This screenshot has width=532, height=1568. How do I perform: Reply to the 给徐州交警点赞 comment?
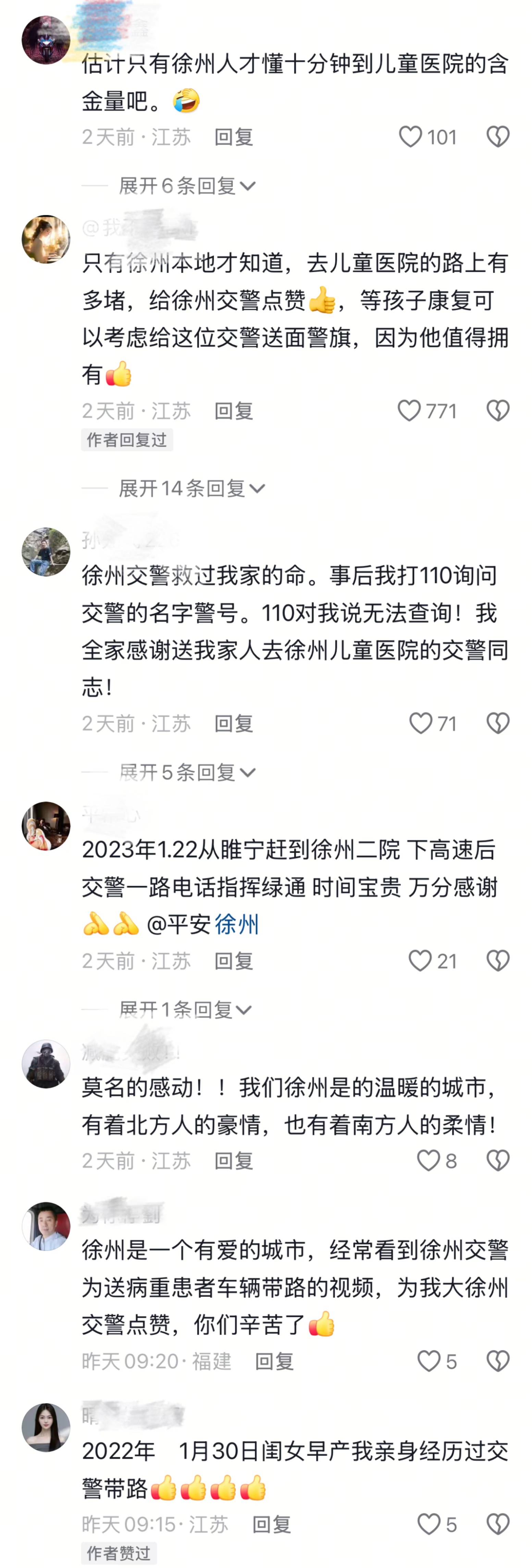pyautogui.click(x=234, y=411)
